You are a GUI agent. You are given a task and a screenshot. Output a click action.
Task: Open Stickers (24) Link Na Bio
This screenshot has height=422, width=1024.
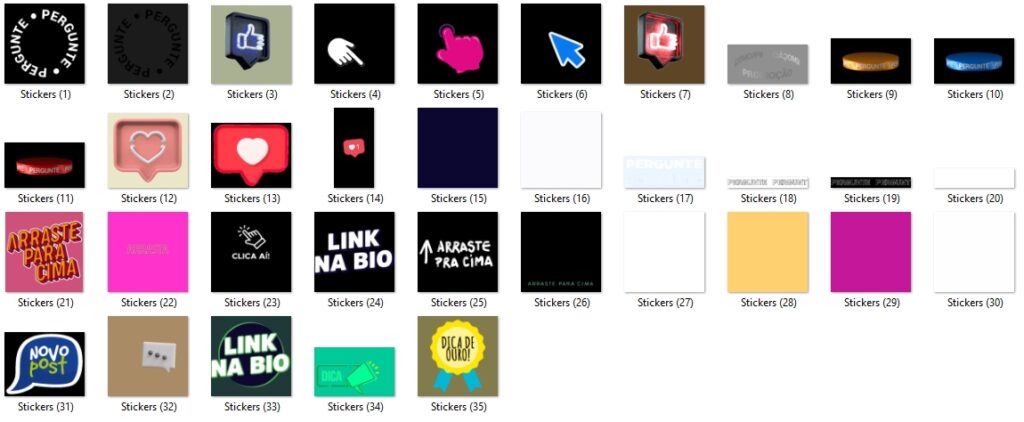[354, 252]
